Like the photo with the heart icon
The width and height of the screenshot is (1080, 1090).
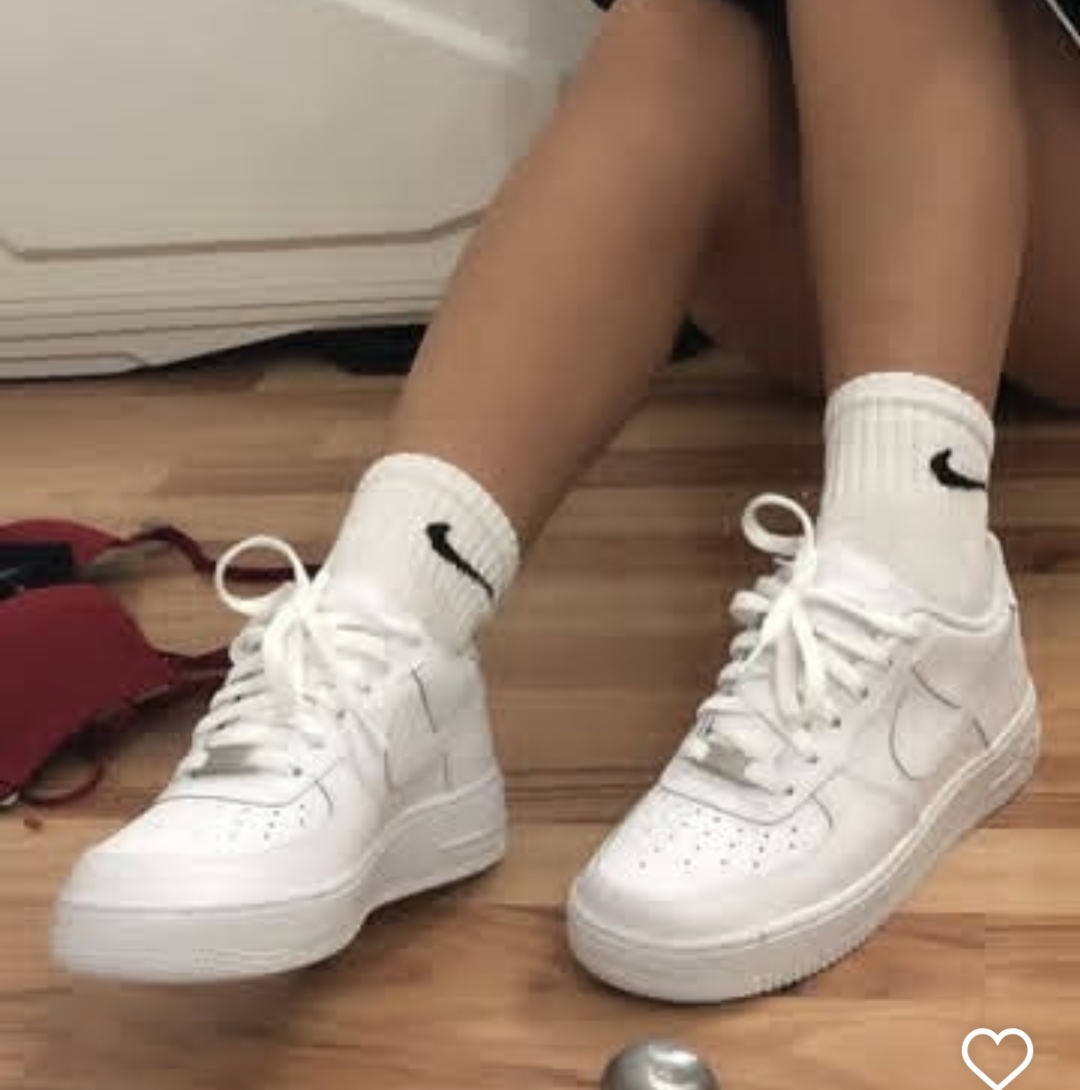[x=996, y=1056]
